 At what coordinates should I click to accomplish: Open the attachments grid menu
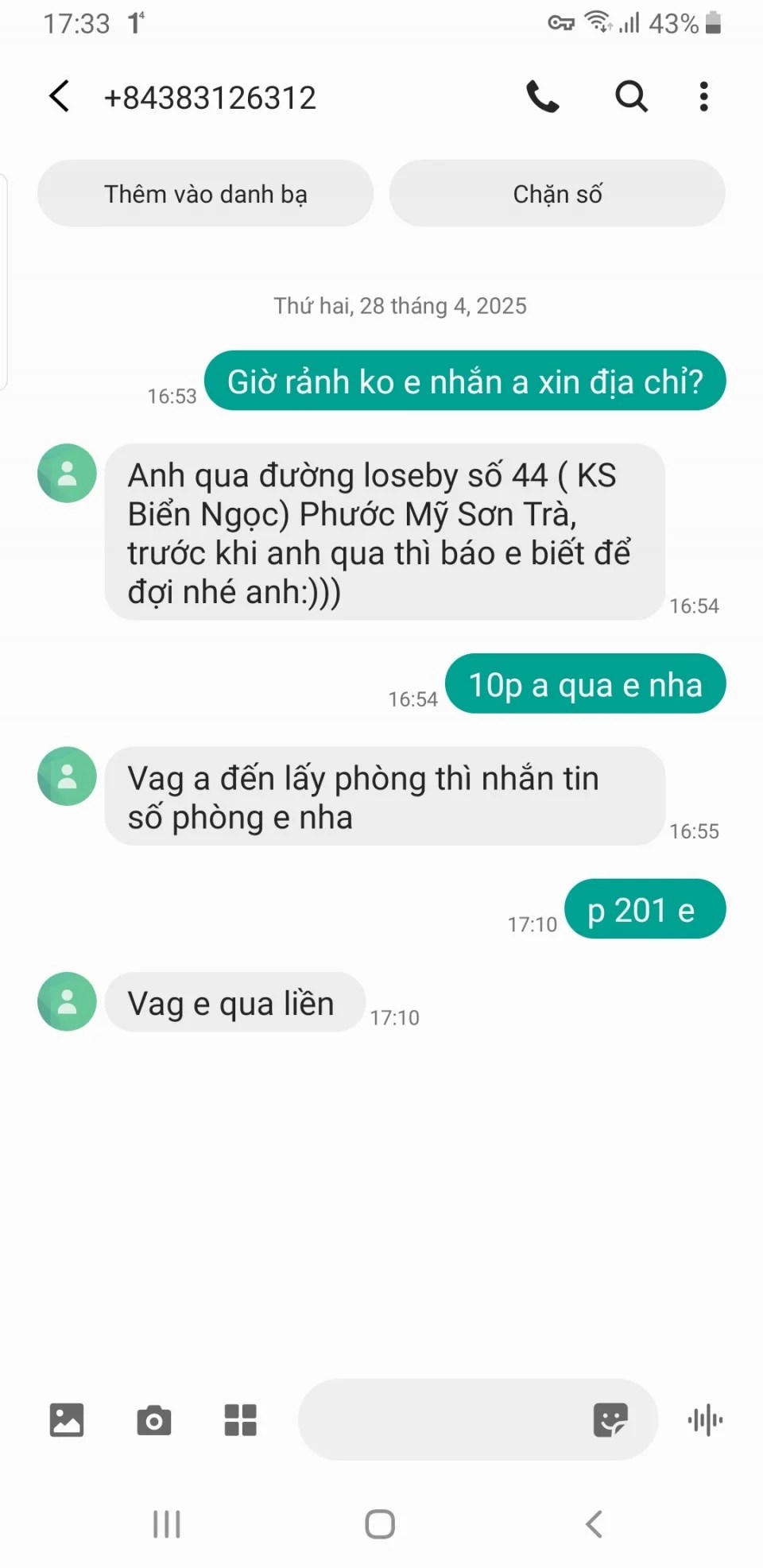[240, 1420]
